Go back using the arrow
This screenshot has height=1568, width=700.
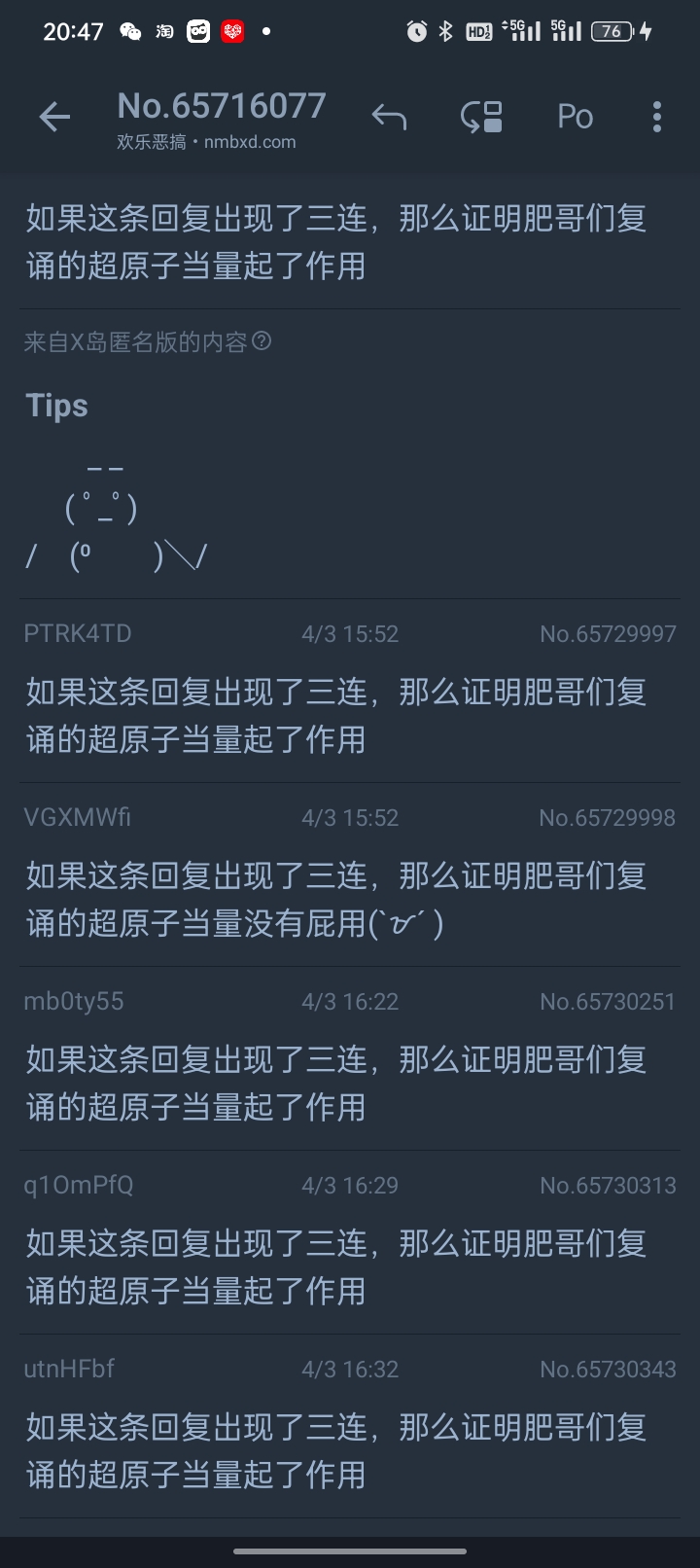[54, 118]
